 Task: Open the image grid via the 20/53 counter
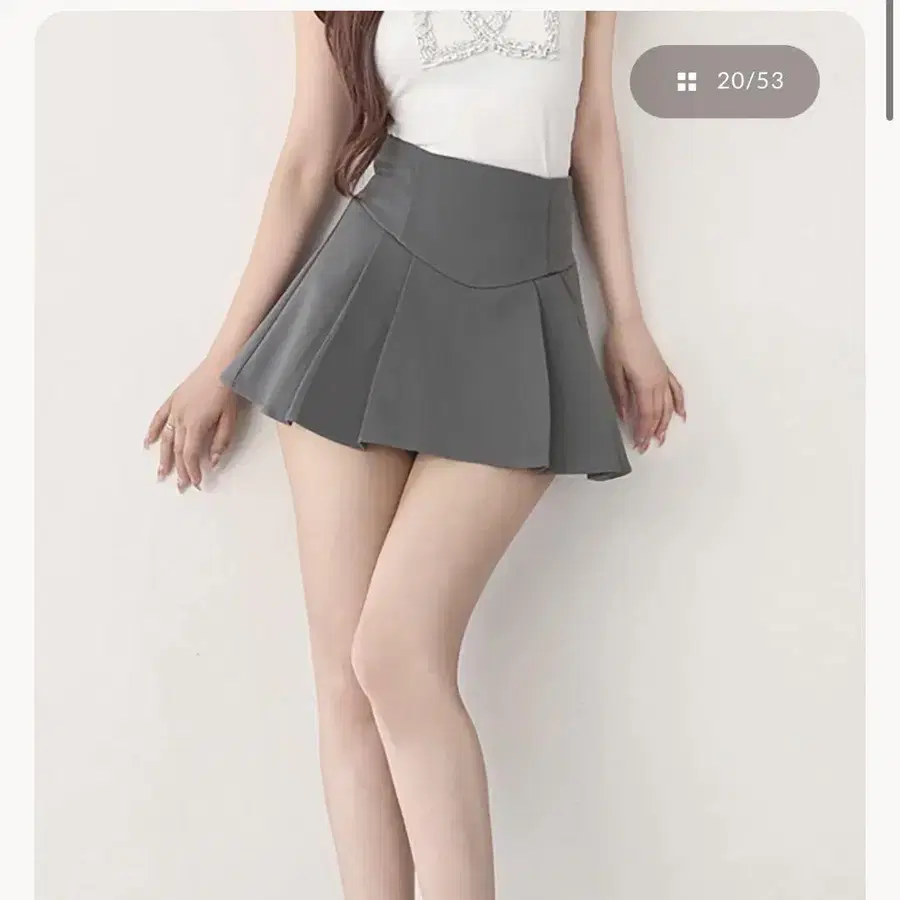(x=724, y=82)
